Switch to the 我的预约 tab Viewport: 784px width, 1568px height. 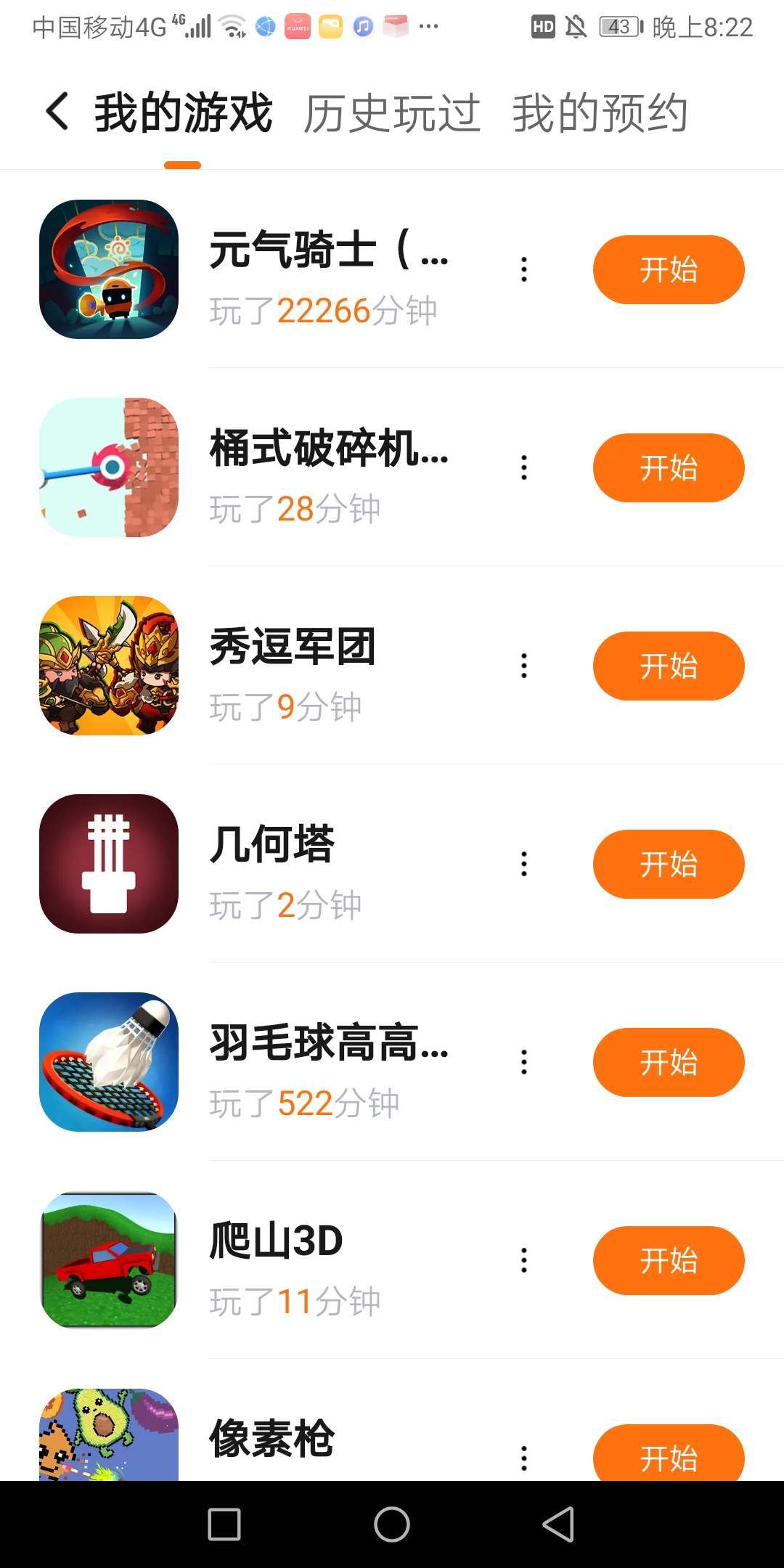[600, 114]
